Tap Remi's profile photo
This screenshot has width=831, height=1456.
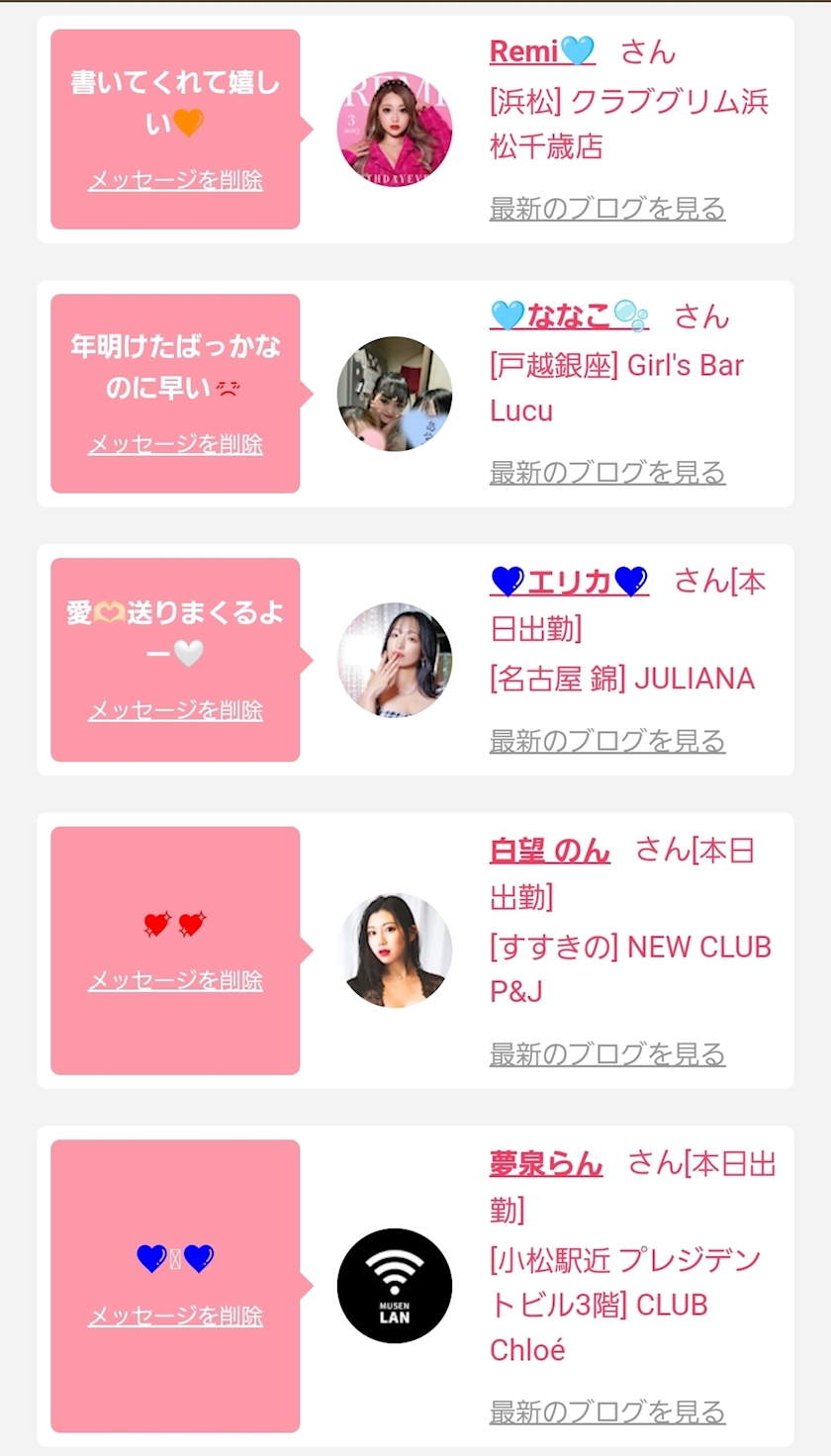click(x=394, y=129)
